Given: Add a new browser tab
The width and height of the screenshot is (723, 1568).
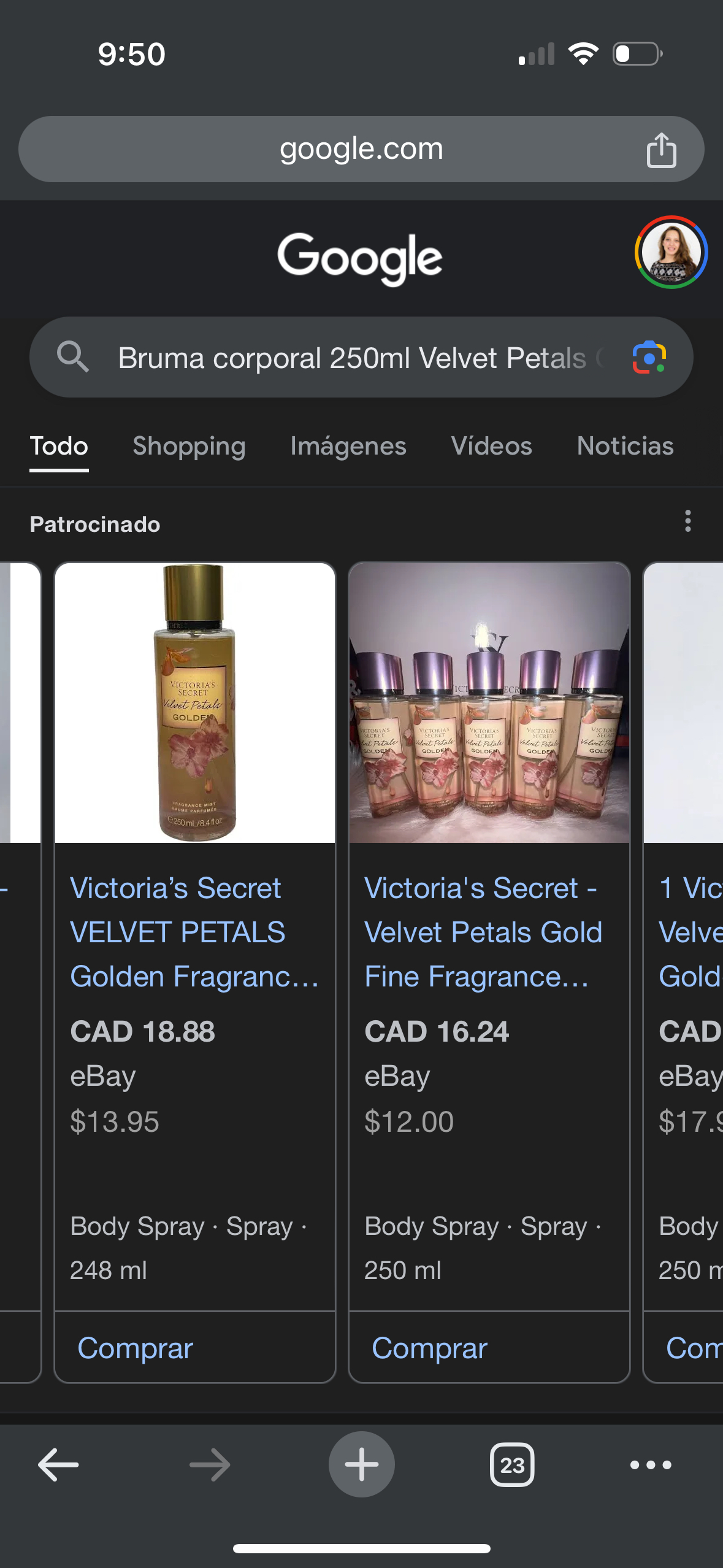Looking at the screenshot, I should (x=362, y=1464).
